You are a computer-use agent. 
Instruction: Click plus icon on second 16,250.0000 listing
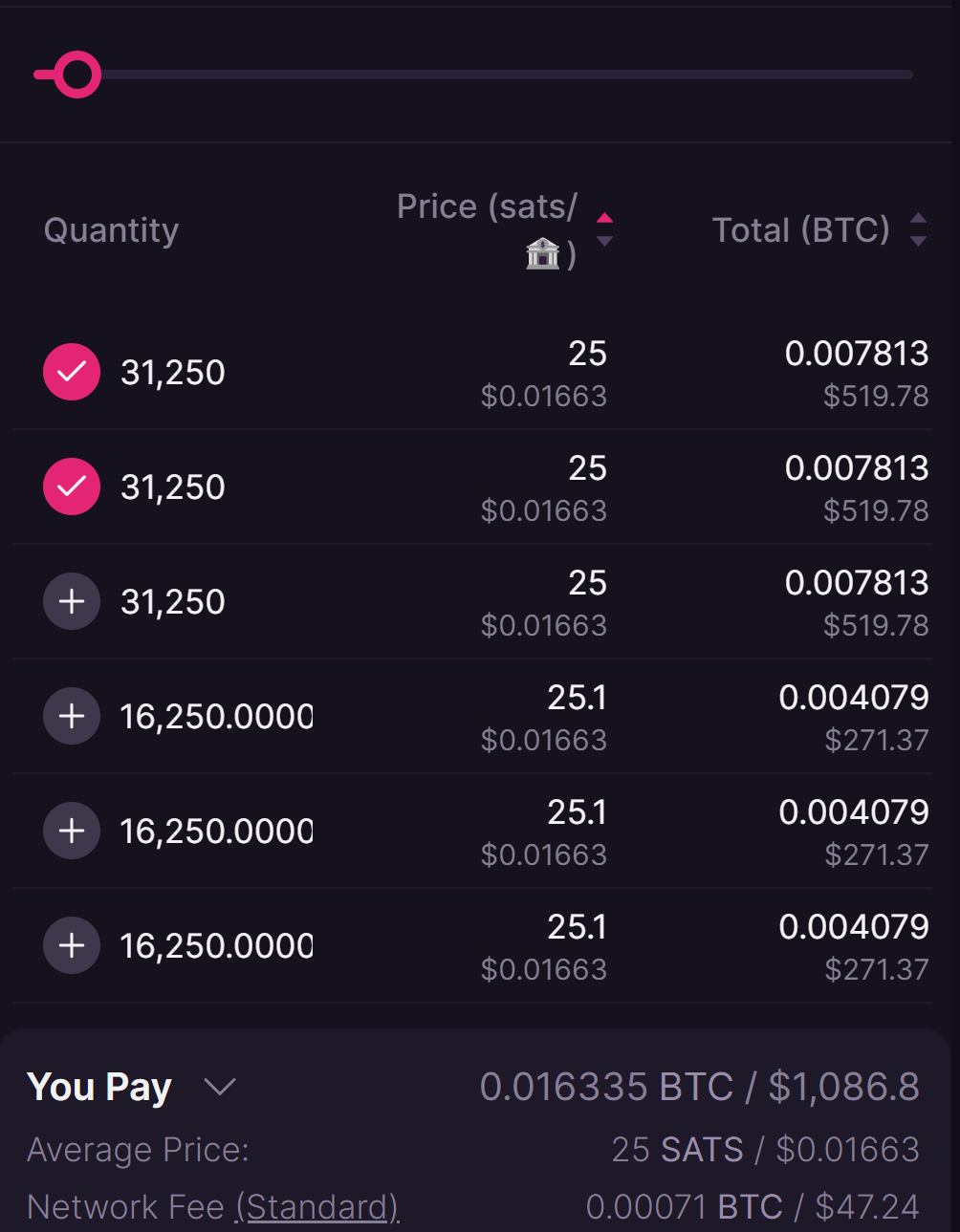tap(71, 830)
